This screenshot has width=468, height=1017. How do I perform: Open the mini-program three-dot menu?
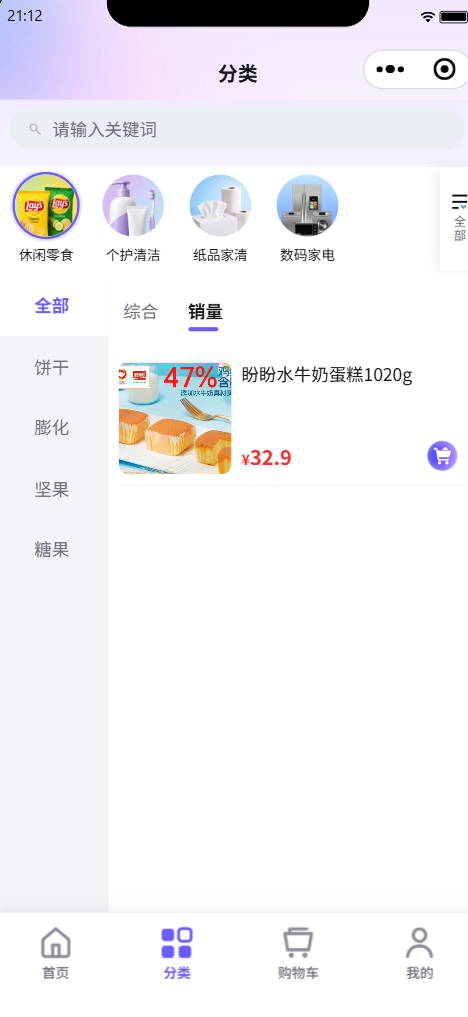(x=390, y=69)
